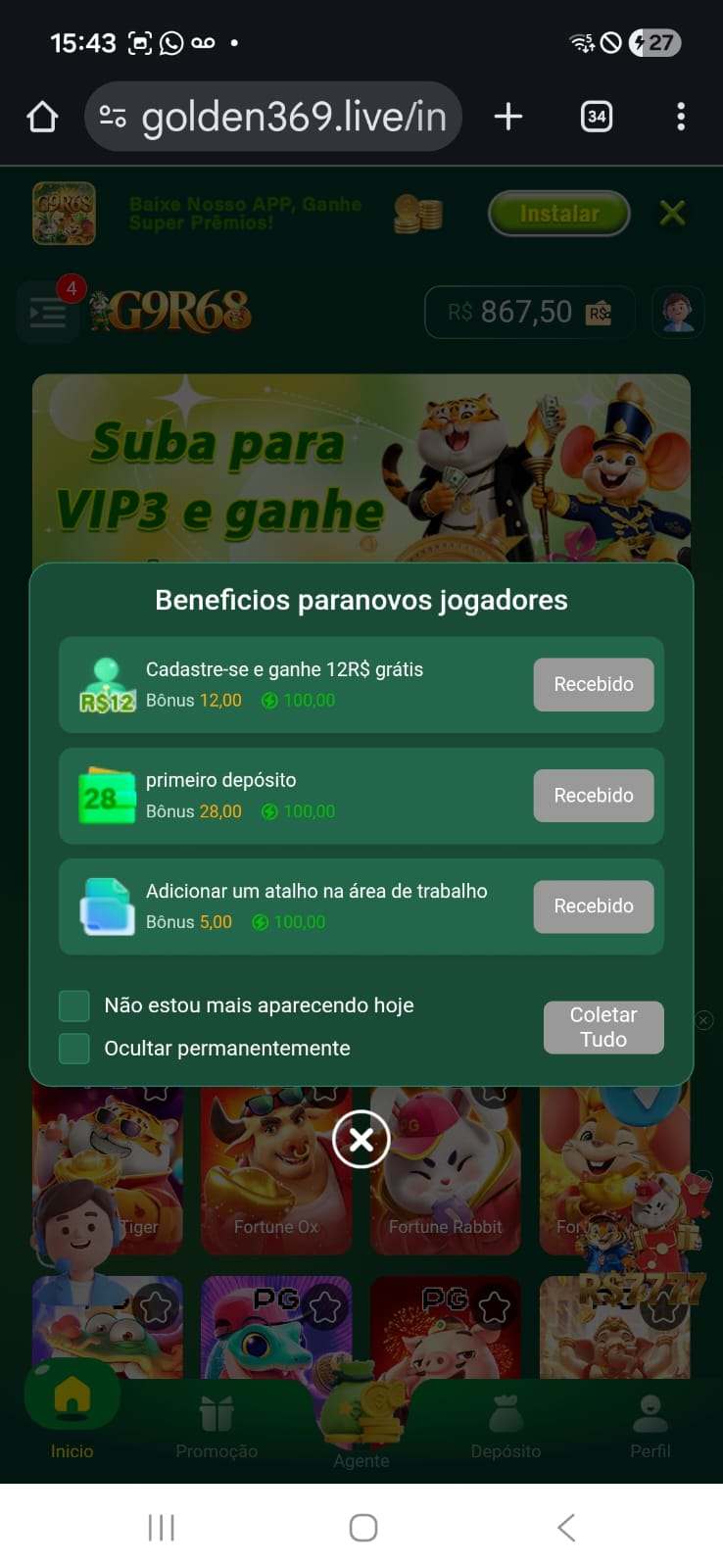723x1568 pixels.
Task: Go to the browser home page
Action: coord(42,117)
